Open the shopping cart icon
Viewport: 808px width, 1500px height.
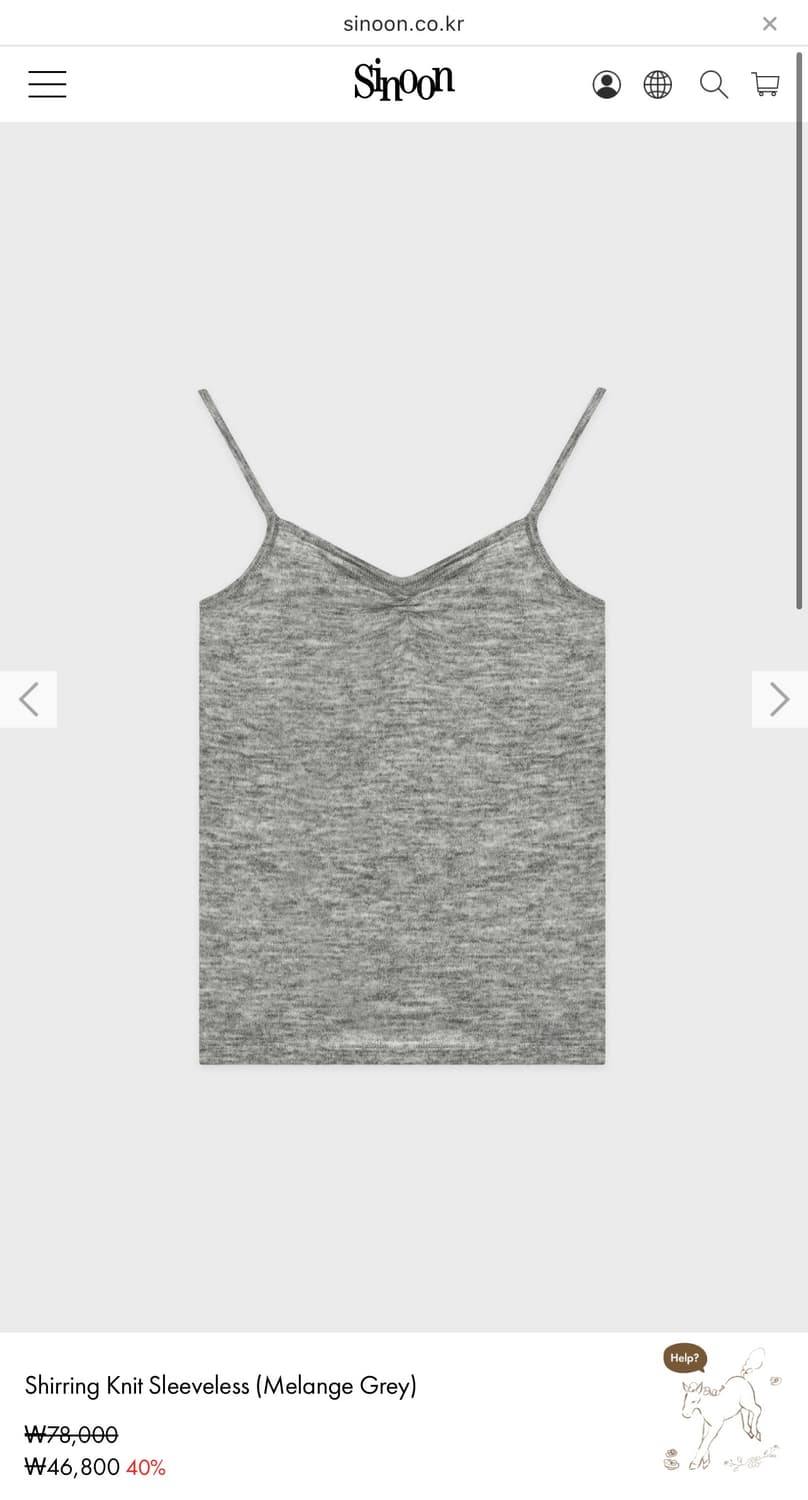coord(767,84)
